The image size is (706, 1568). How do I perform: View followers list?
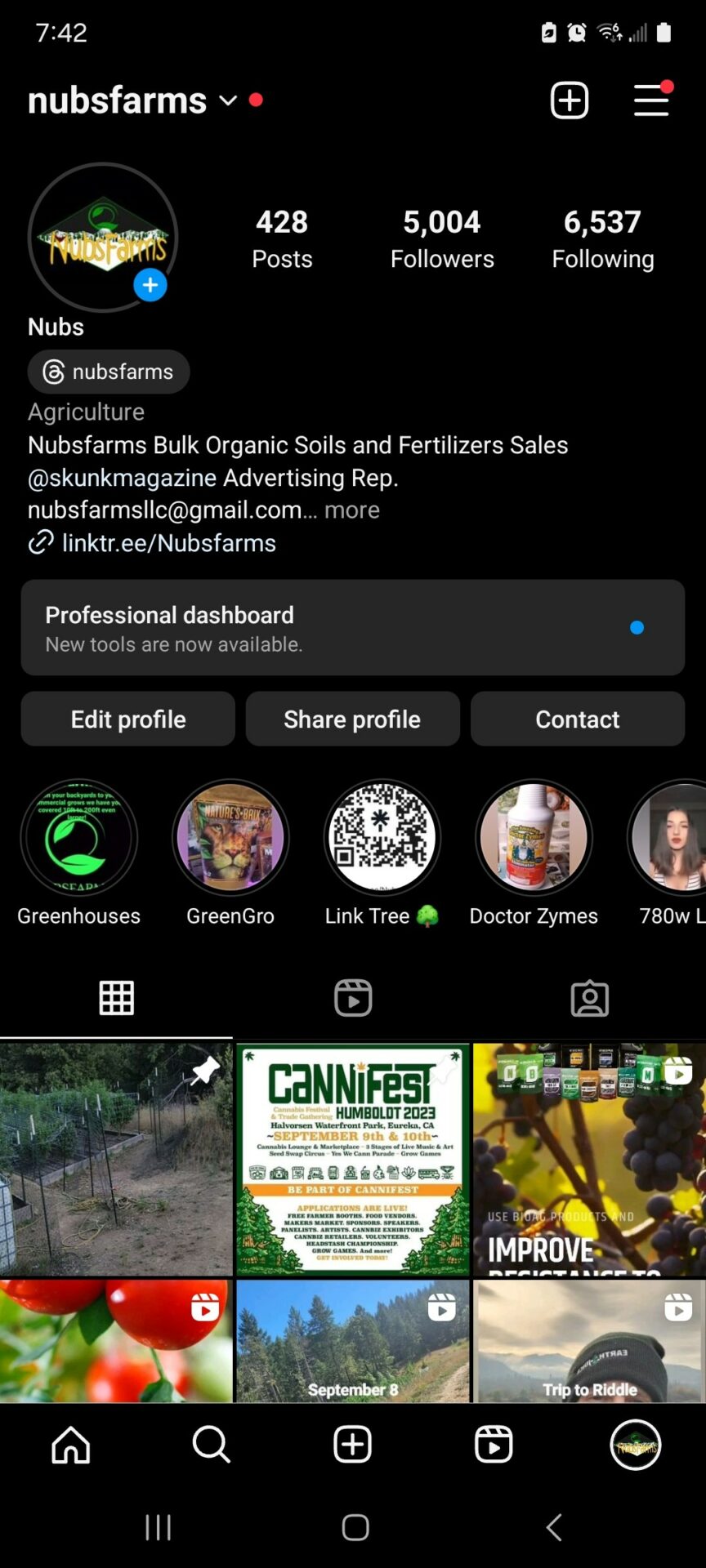[442, 238]
